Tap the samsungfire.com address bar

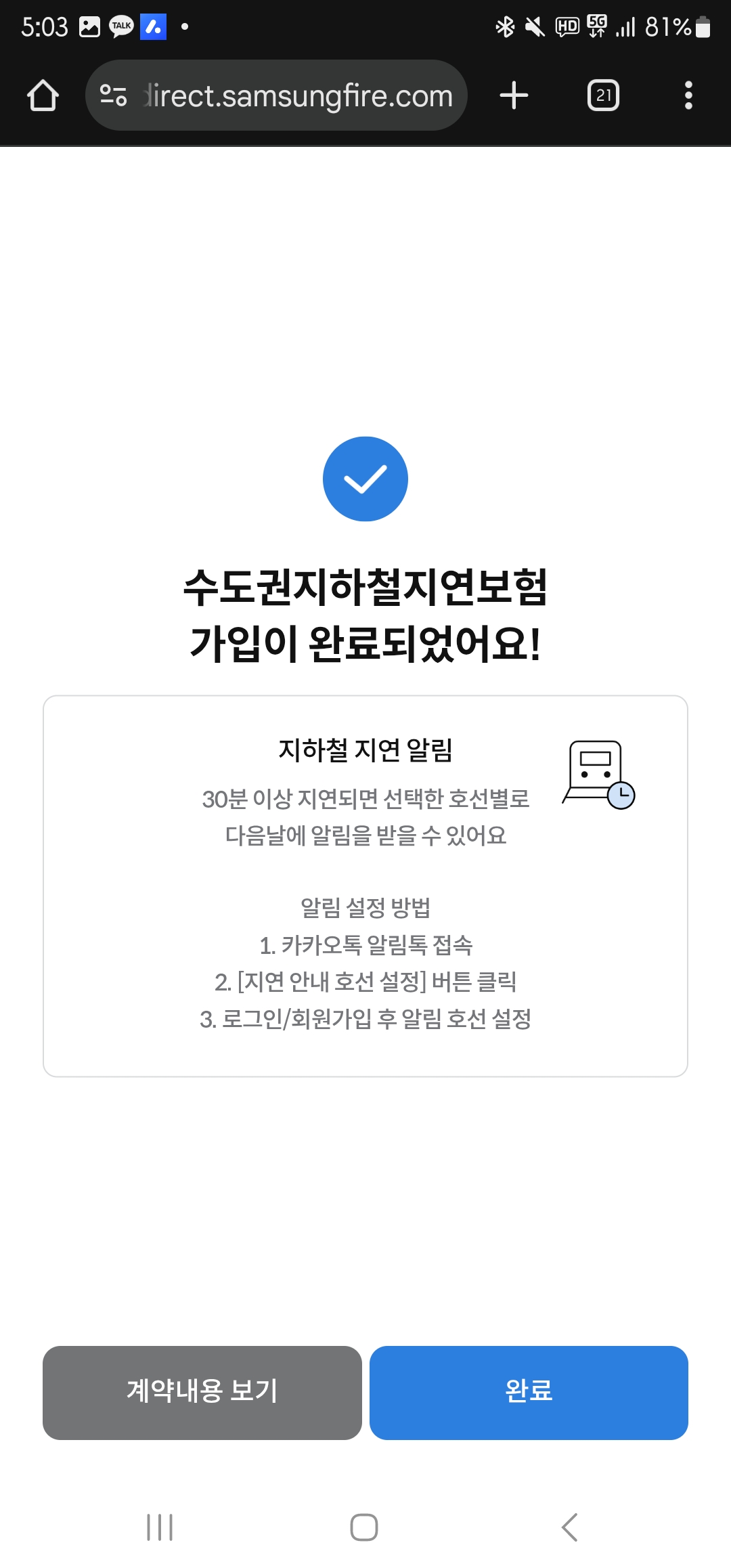pos(298,96)
